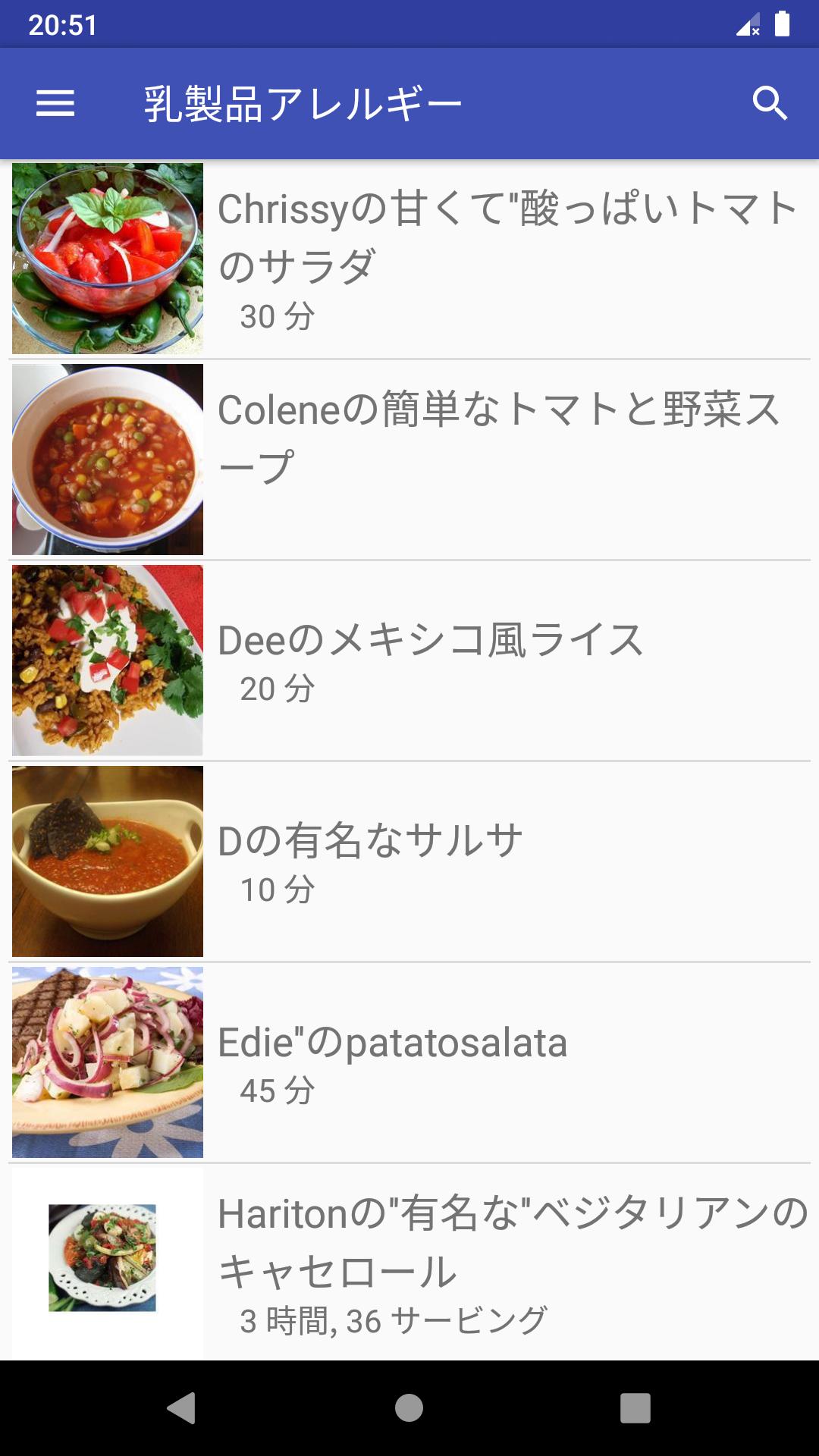Go back with system back button
The height and width of the screenshot is (1456, 819).
pos(181,1408)
